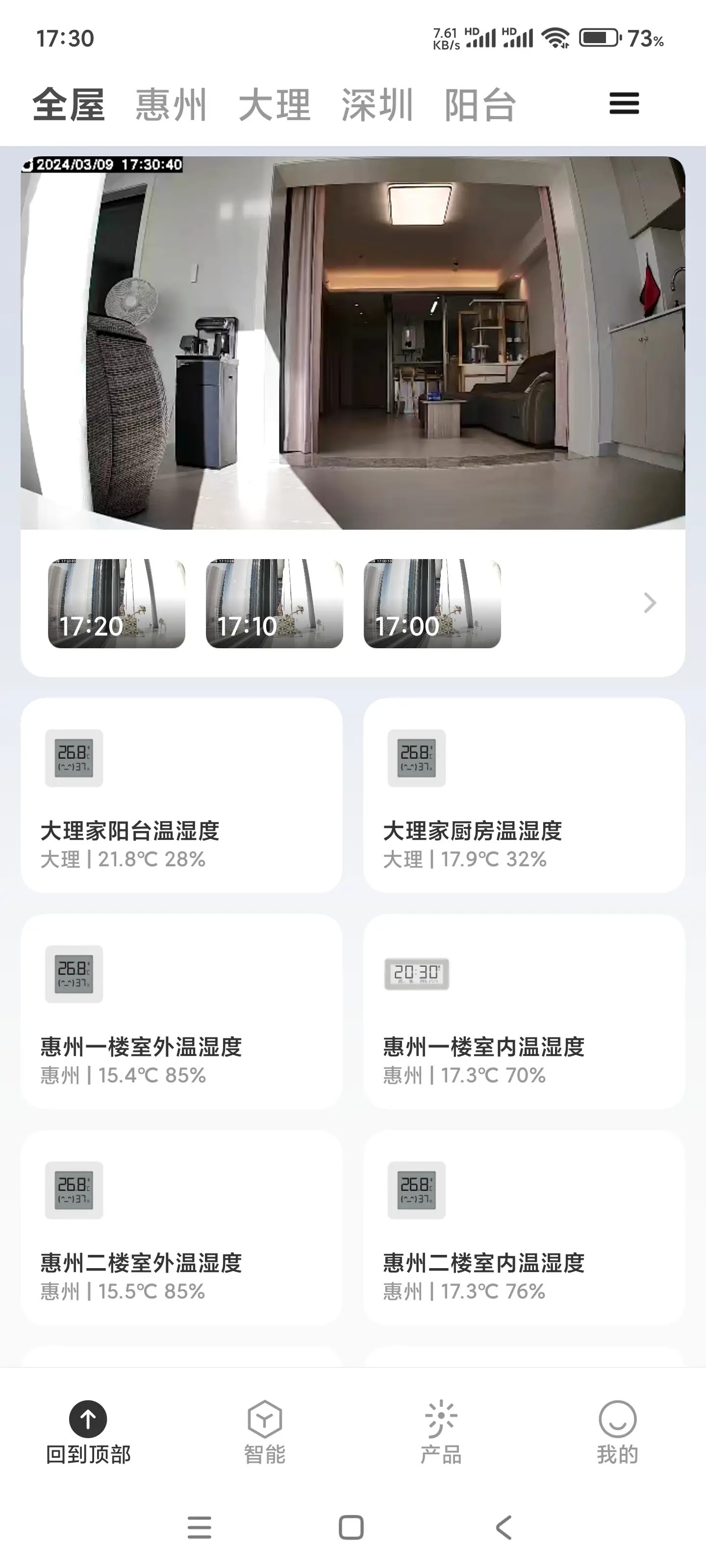View 惠州一楼室外温湿度 details
This screenshot has height=1568, width=706.
[x=181, y=1011]
